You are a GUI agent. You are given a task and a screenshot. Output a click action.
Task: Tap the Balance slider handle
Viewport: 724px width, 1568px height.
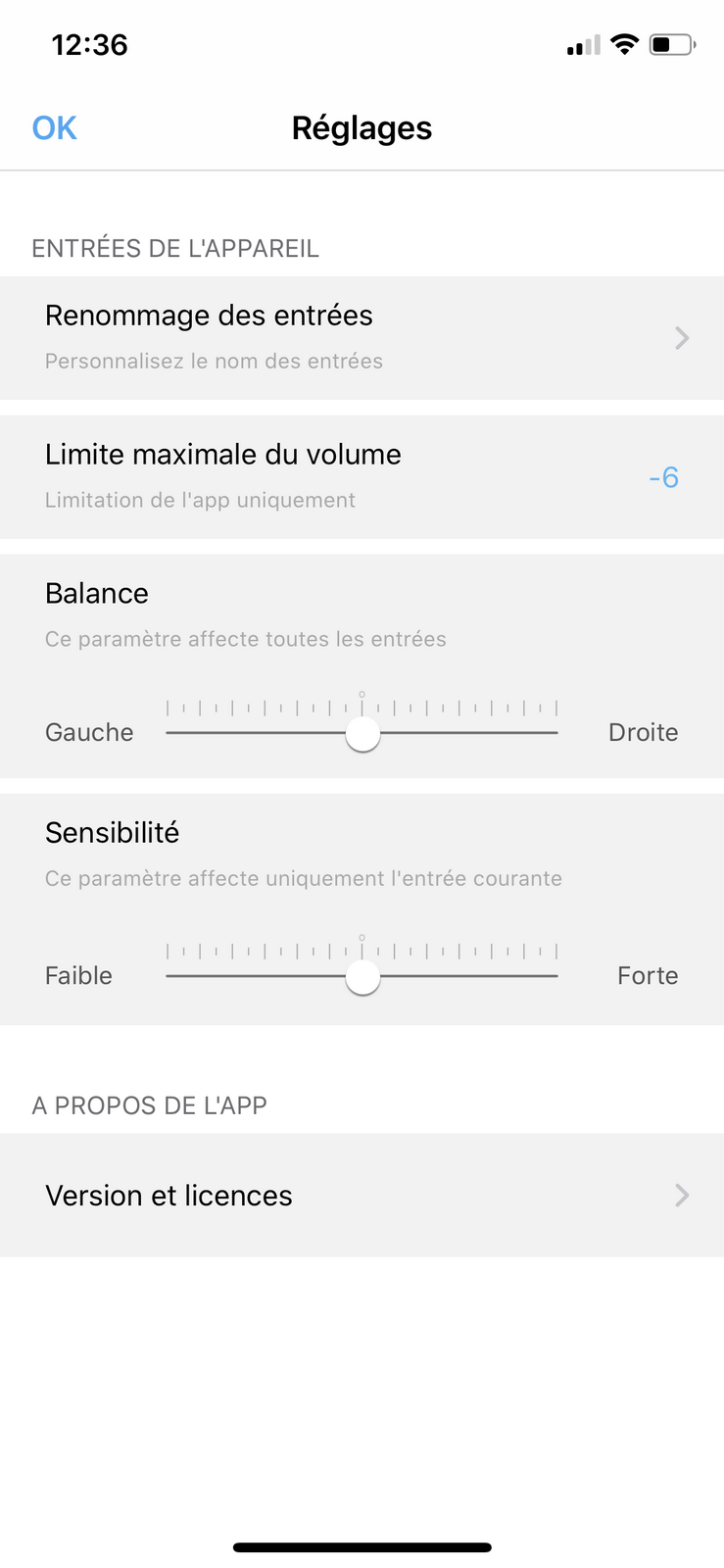362,733
